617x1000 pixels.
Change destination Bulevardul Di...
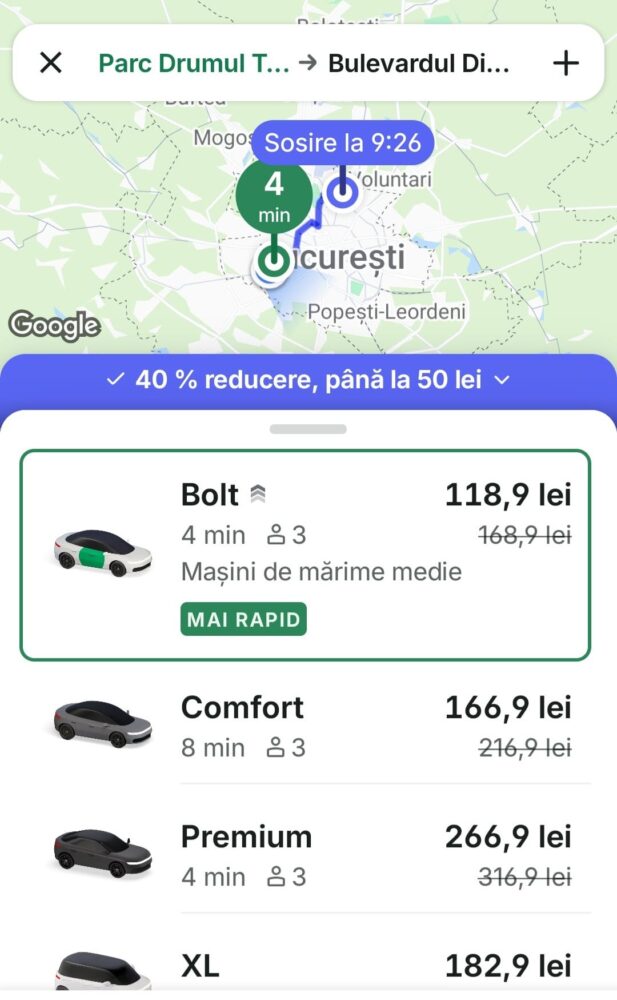click(x=419, y=63)
